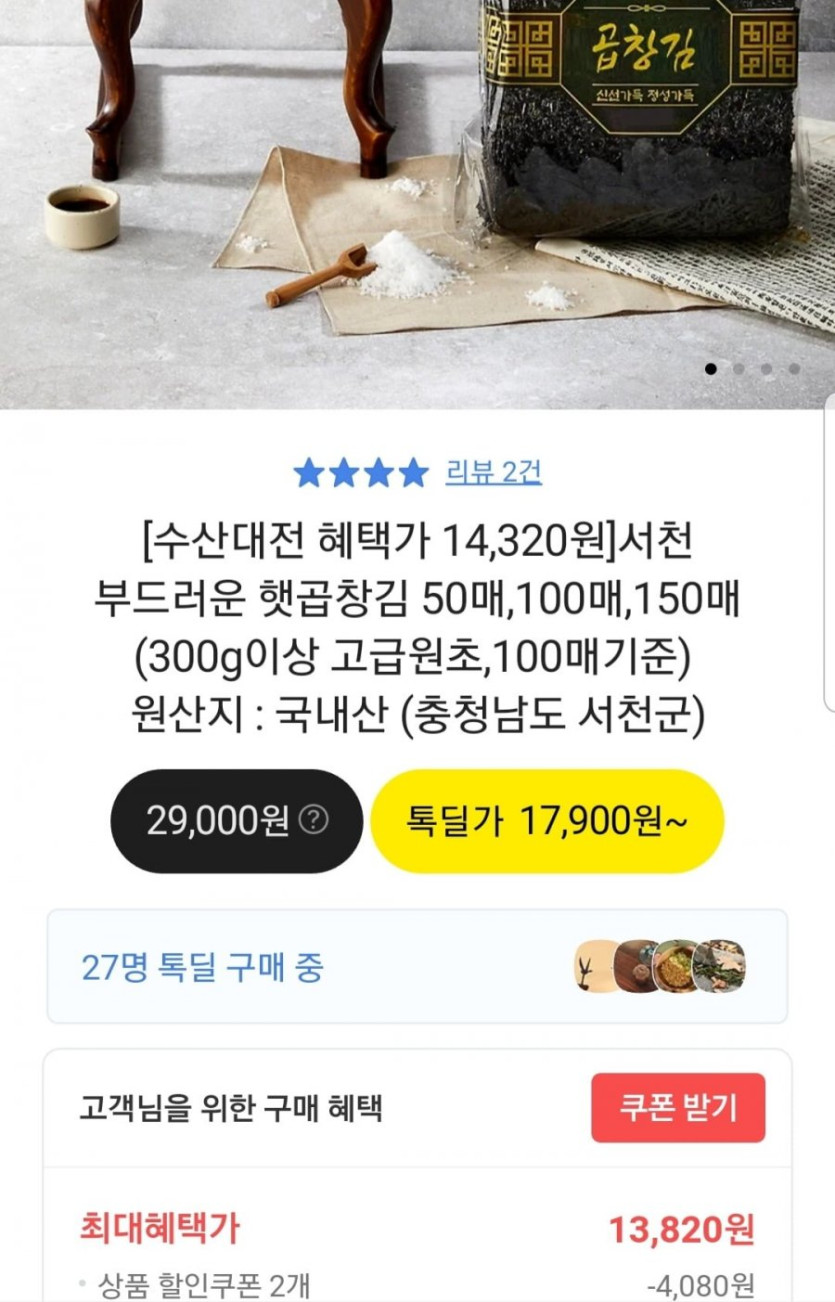The image size is (835, 1302).
Task: Open the 리뷰 2건 reviews link
Action: click(x=493, y=472)
